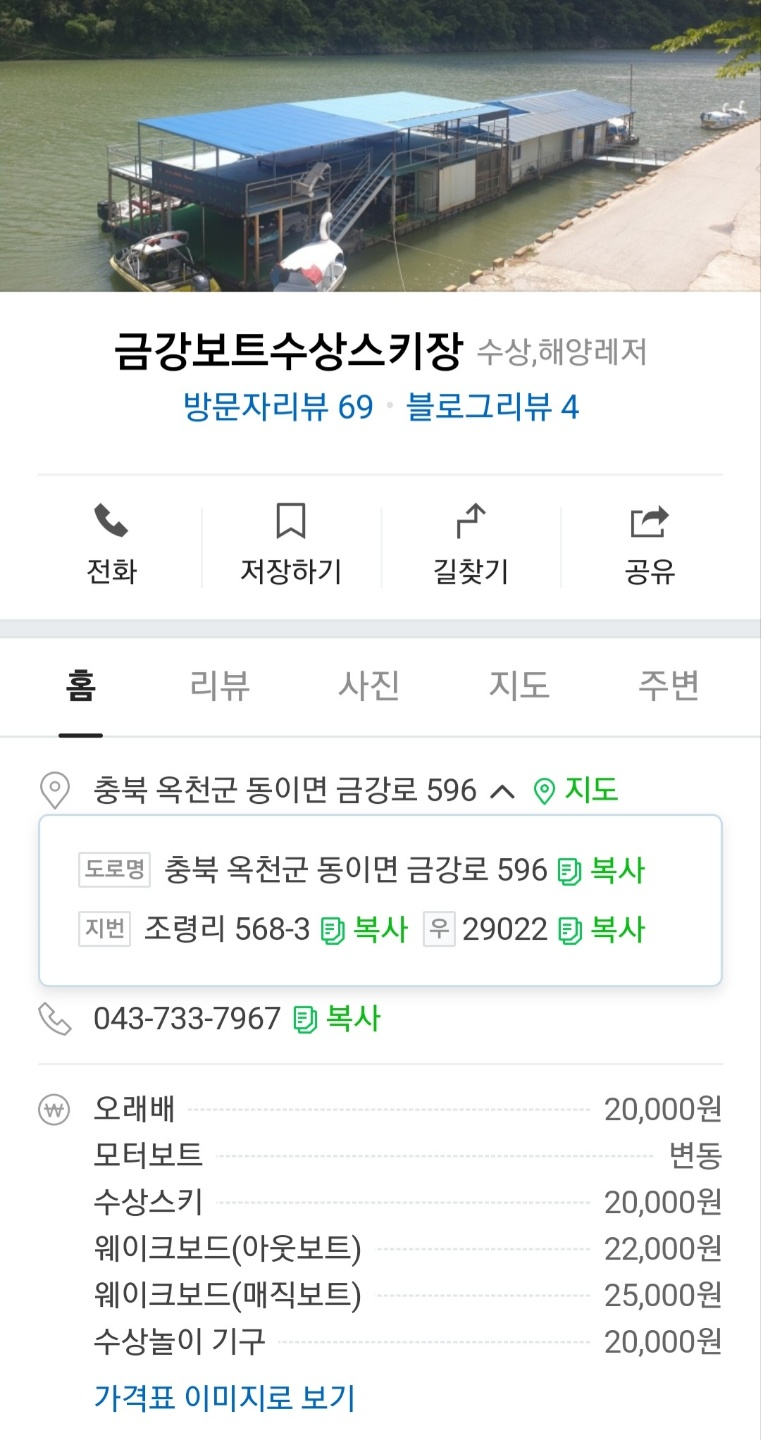Share this place using the 공유 icon
Viewport: 761px width, 1440px height.
point(650,540)
